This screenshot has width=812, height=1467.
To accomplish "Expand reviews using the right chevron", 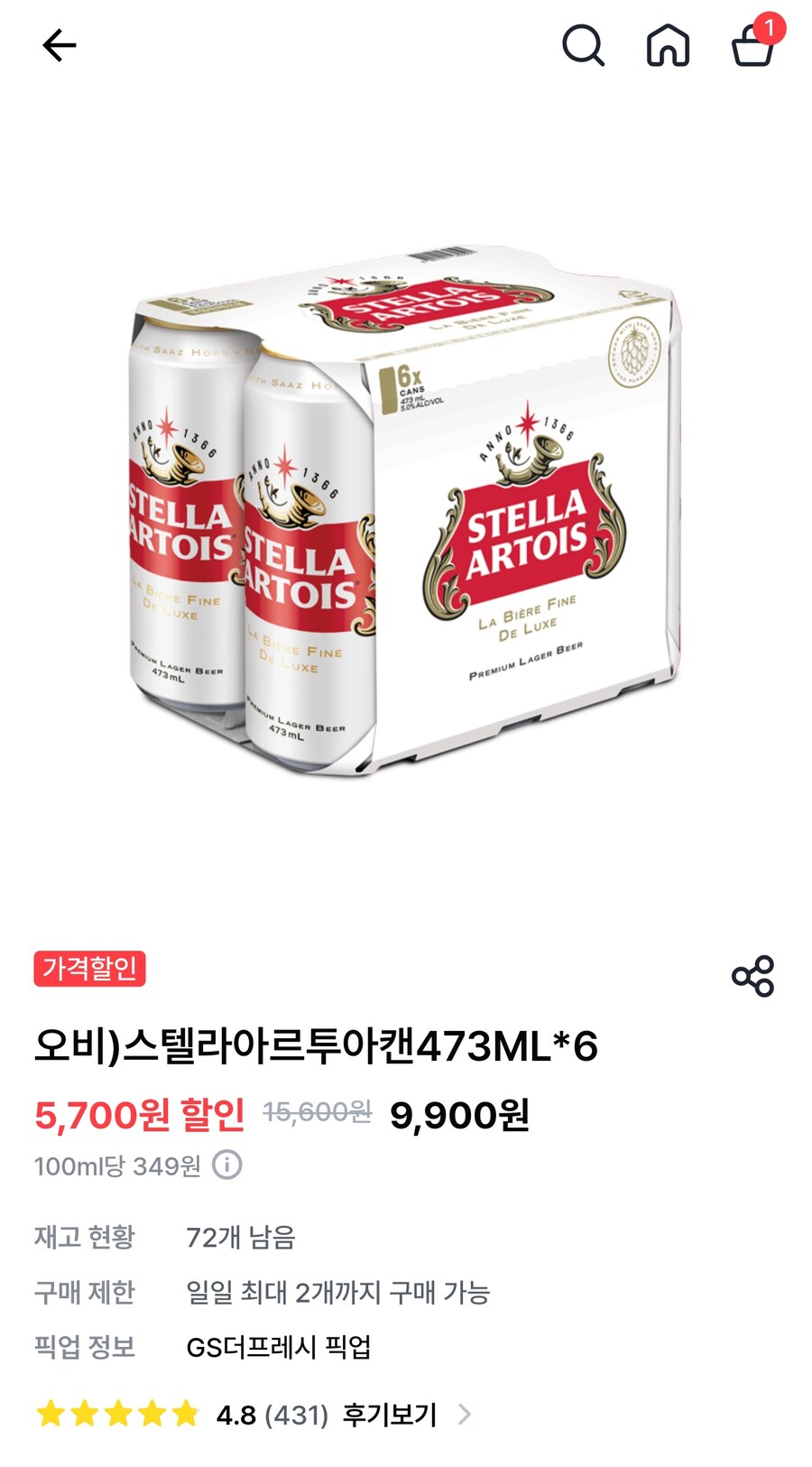I will (x=466, y=1416).
